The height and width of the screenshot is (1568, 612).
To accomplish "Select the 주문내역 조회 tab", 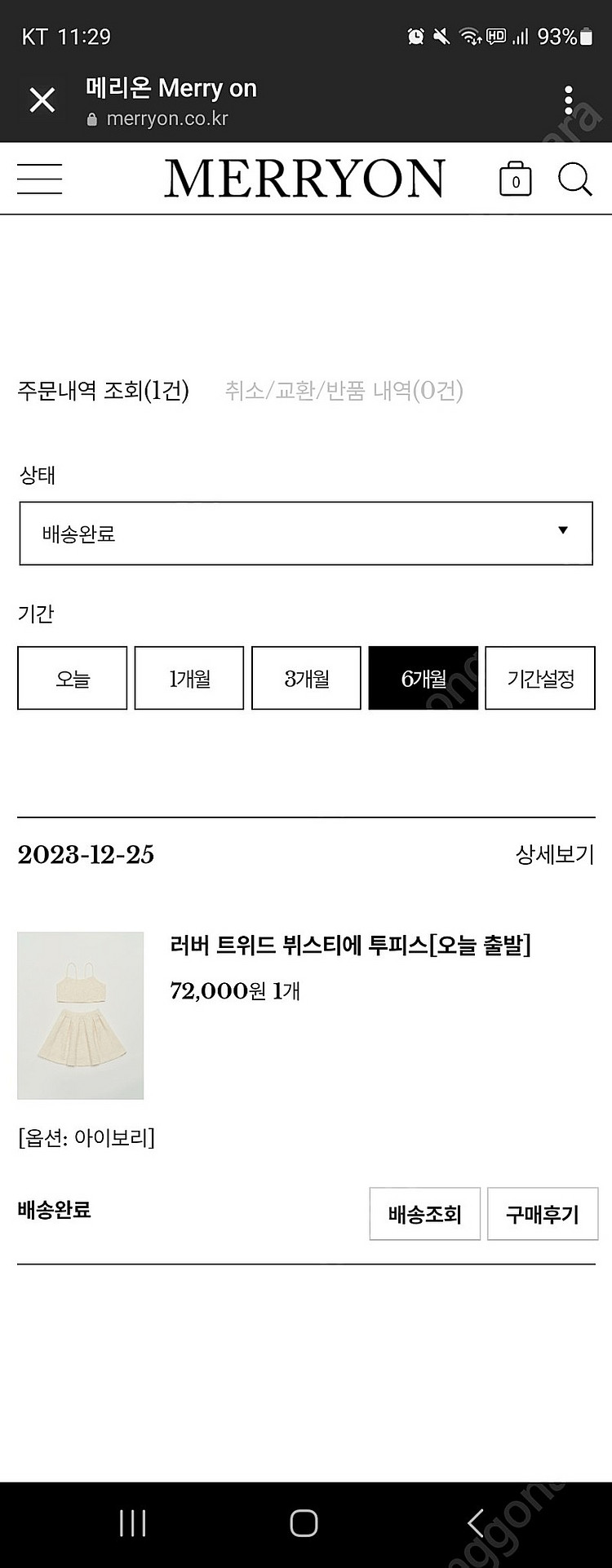I will click(103, 391).
